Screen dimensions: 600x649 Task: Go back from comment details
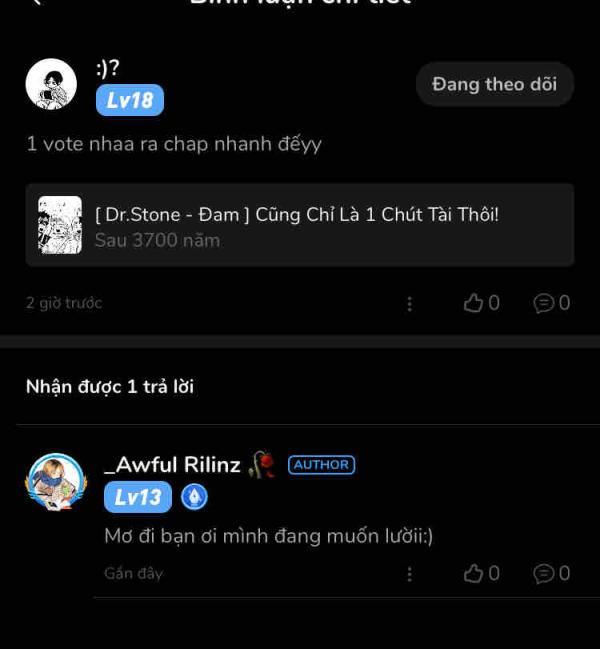(36, 3)
